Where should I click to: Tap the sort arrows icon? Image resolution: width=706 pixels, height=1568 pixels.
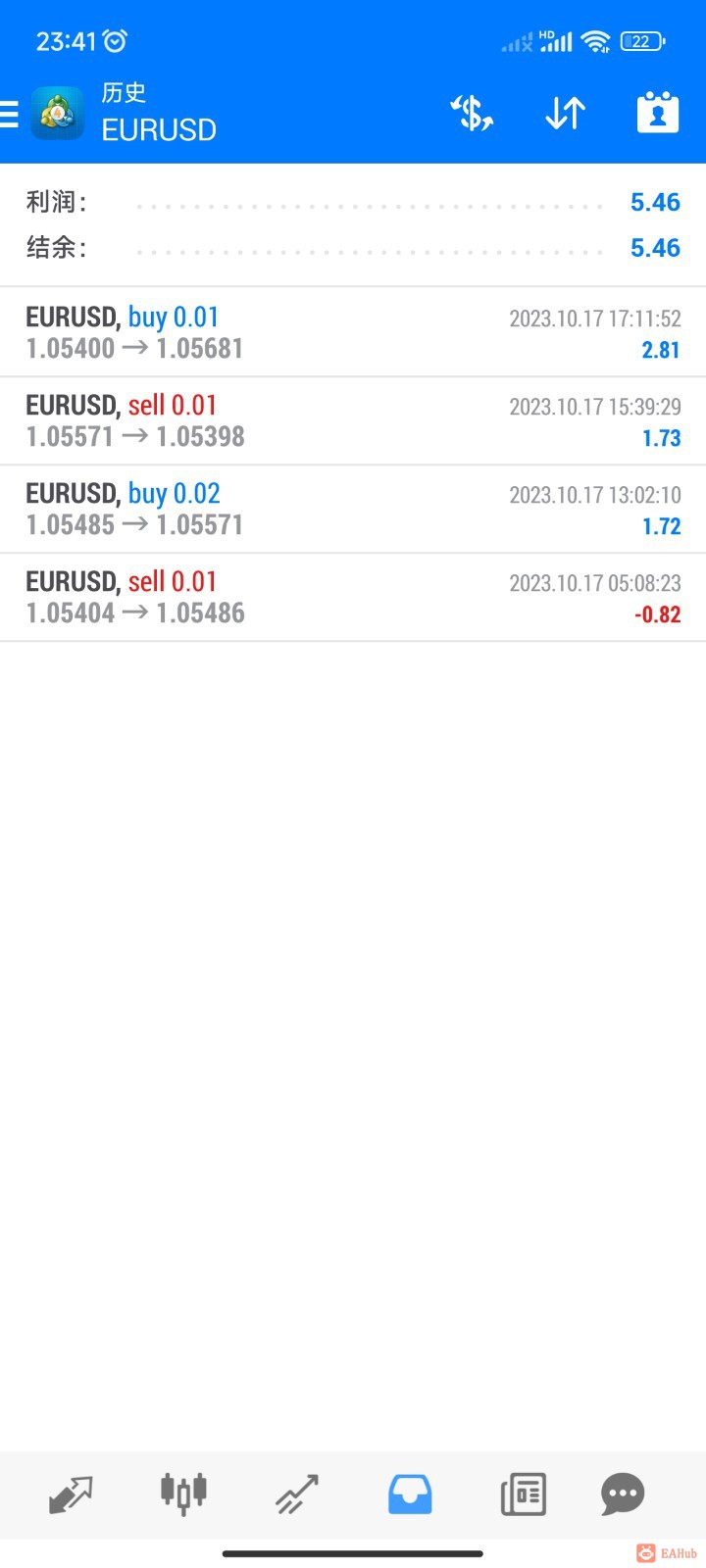[565, 114]
